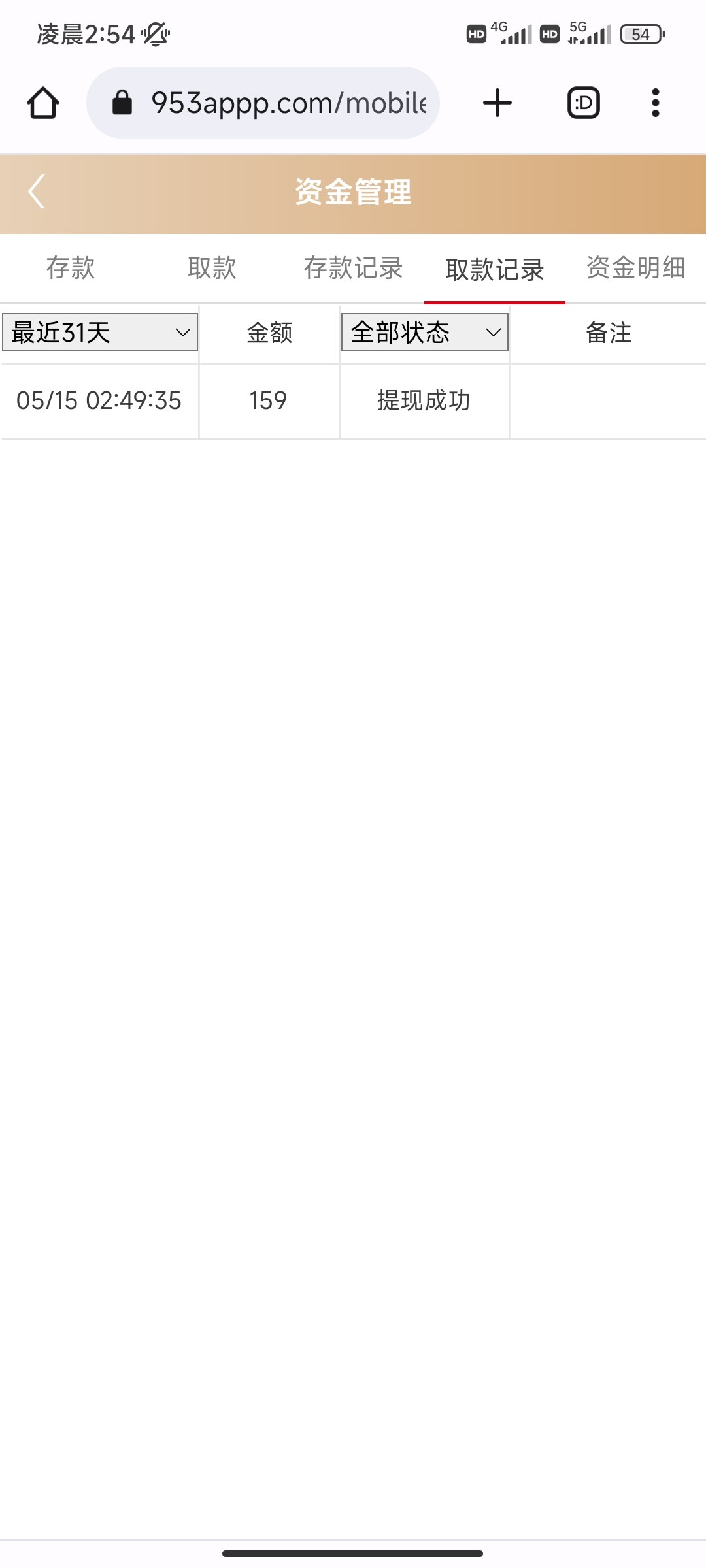View the 资金明细 tab
The image size is (706, 1568).
635,269
